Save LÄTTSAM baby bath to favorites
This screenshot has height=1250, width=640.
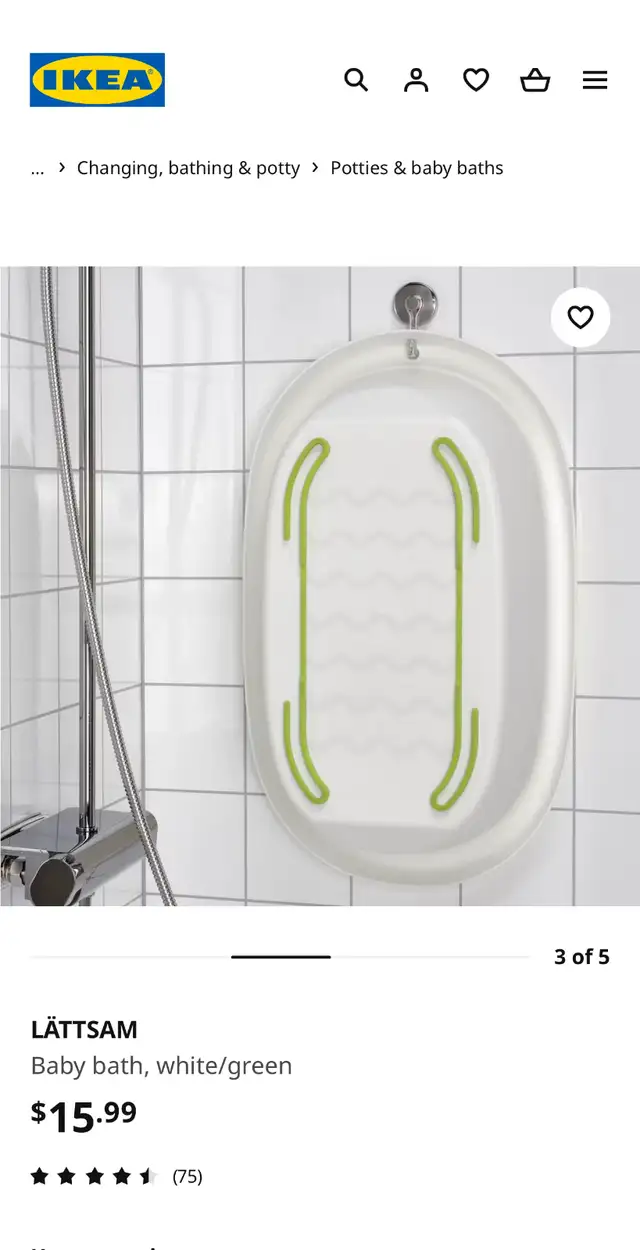pyautogui.click(x=580, y=318)
